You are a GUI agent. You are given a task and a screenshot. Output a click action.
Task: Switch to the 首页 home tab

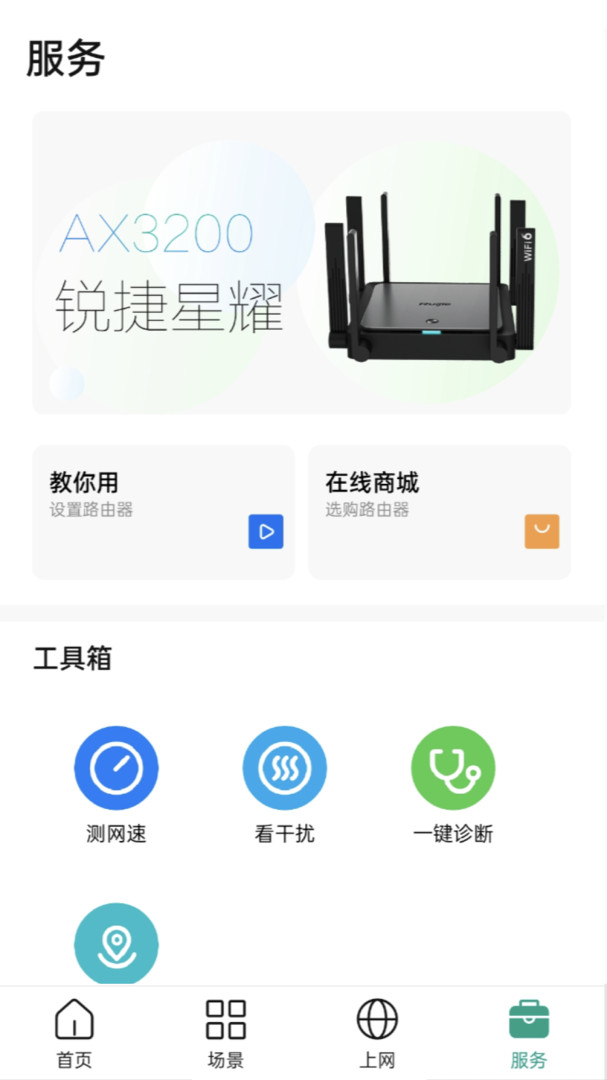pyautogui.click(x=74, y=1033)
